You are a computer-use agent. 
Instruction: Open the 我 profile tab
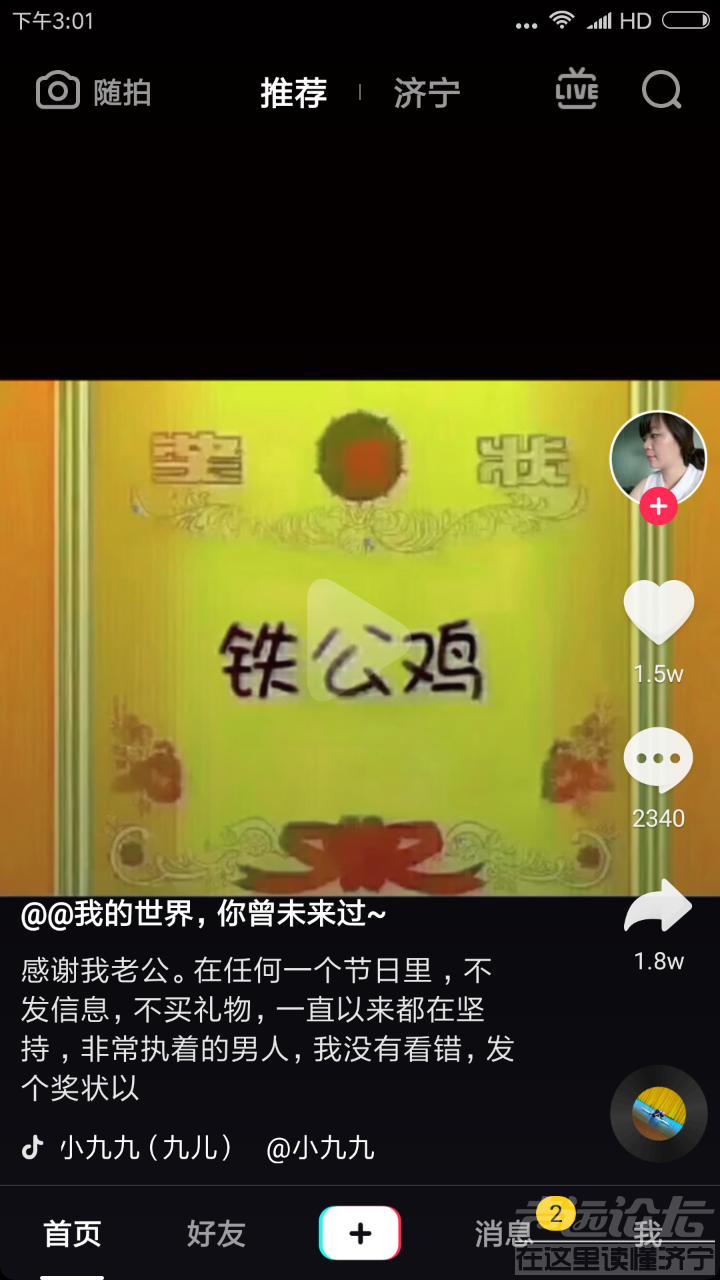pos(648,1233)
